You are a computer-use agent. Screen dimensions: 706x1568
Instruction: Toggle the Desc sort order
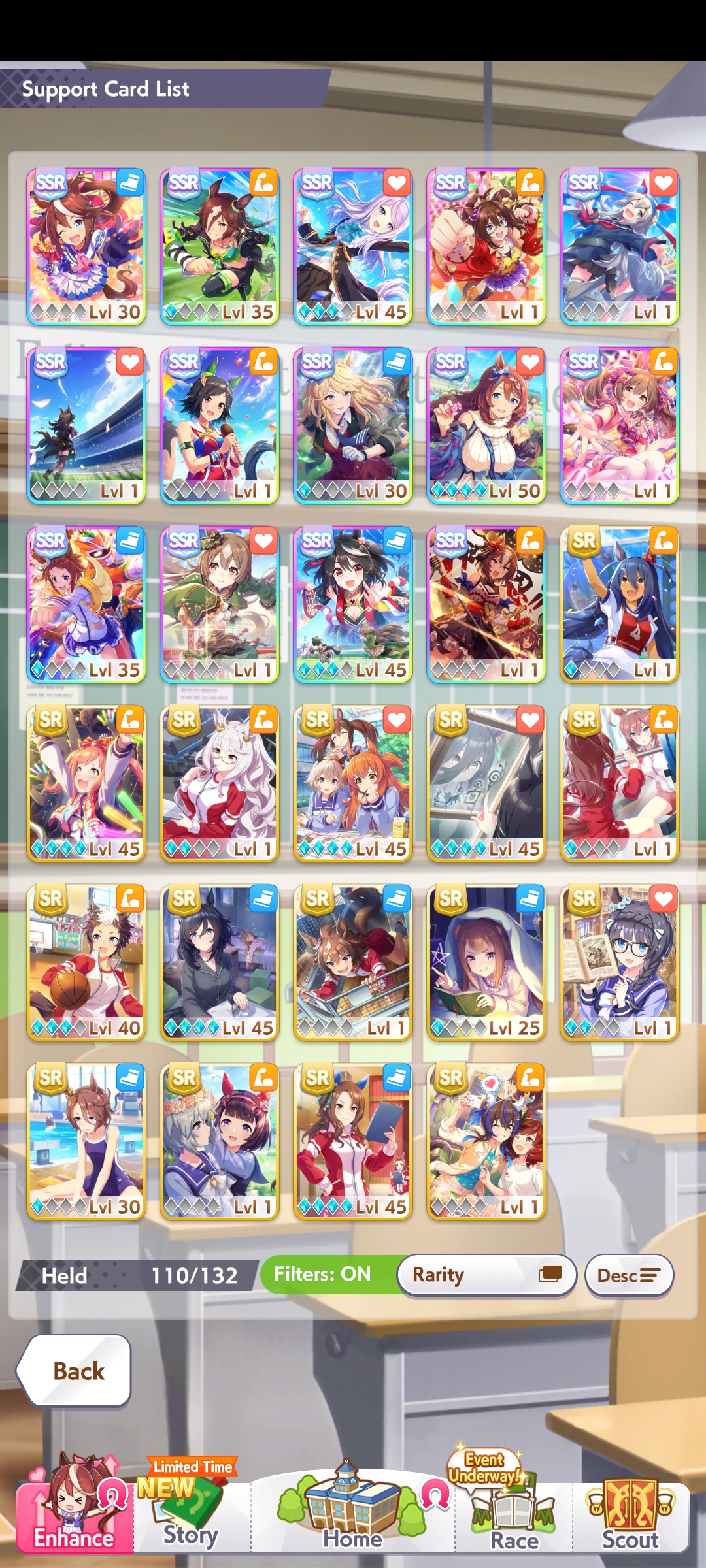click(629, 1275)
